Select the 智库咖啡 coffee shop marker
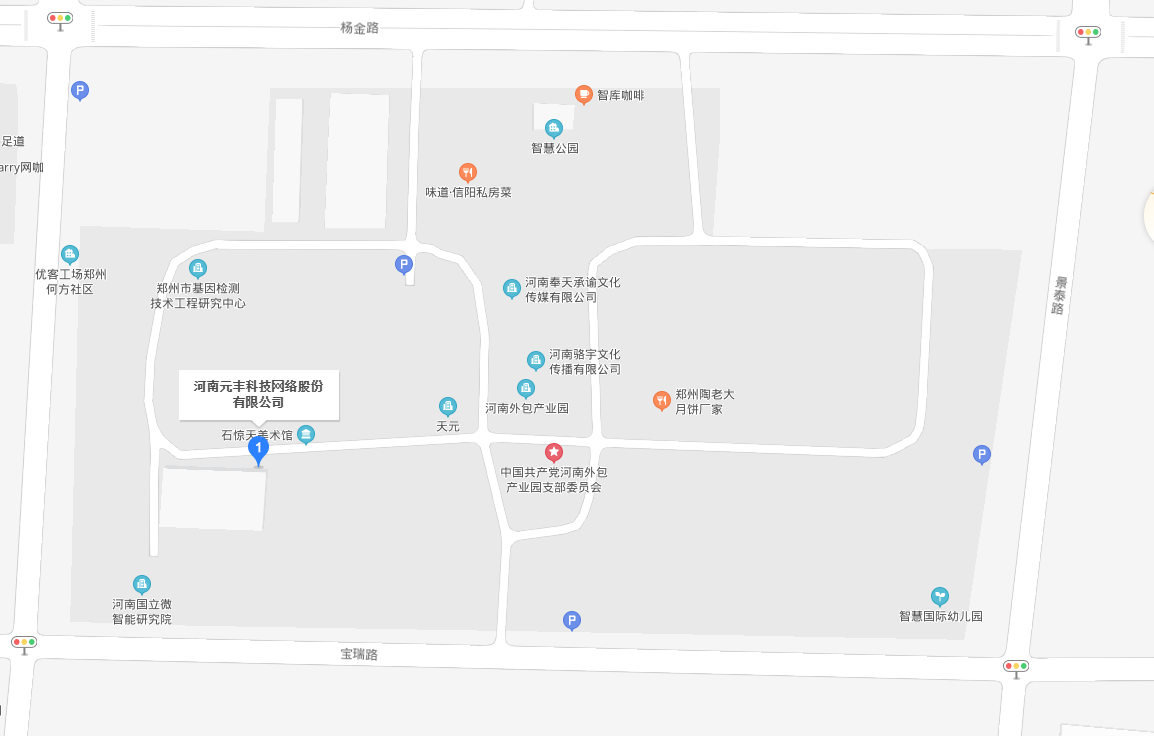 [x=584, y=95]
